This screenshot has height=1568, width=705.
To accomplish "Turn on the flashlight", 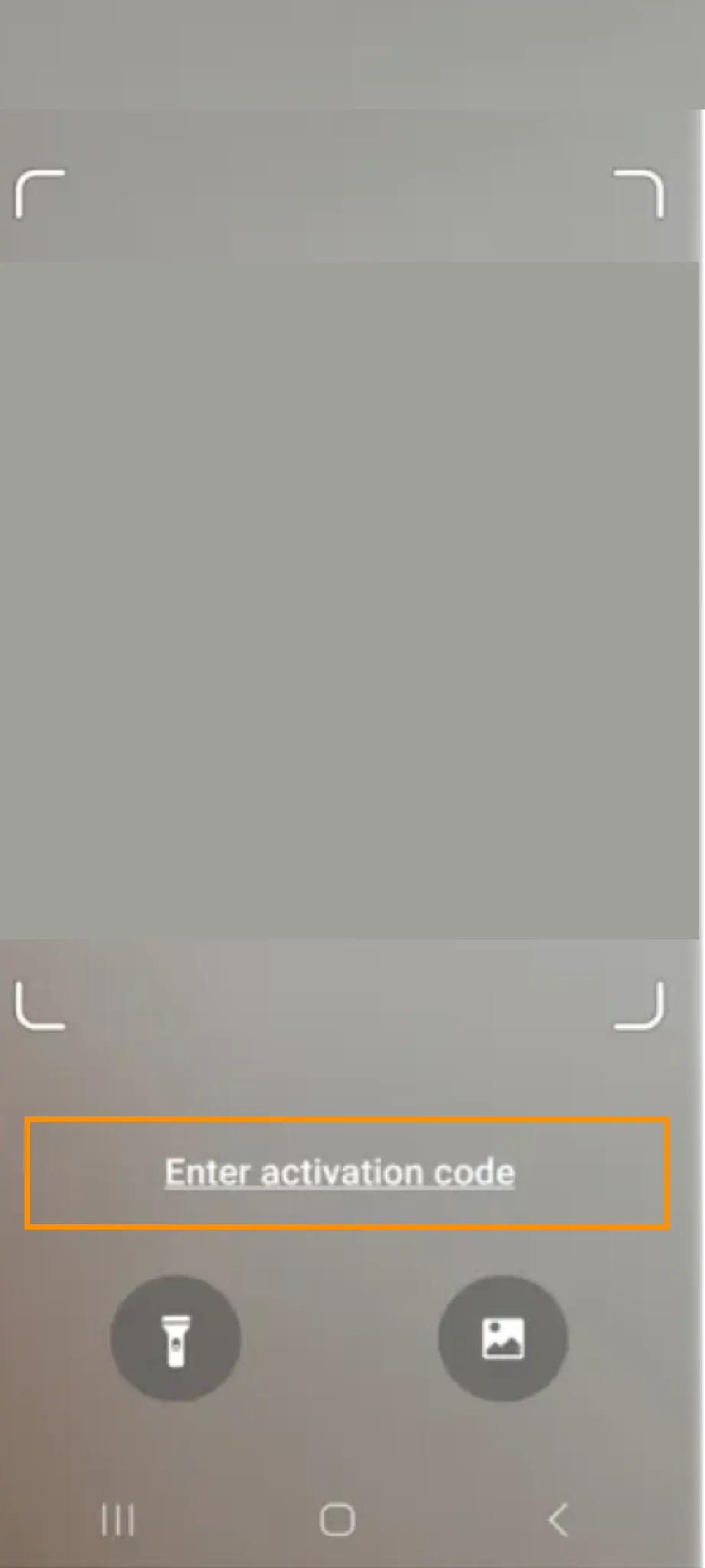I will point(176,1338).
